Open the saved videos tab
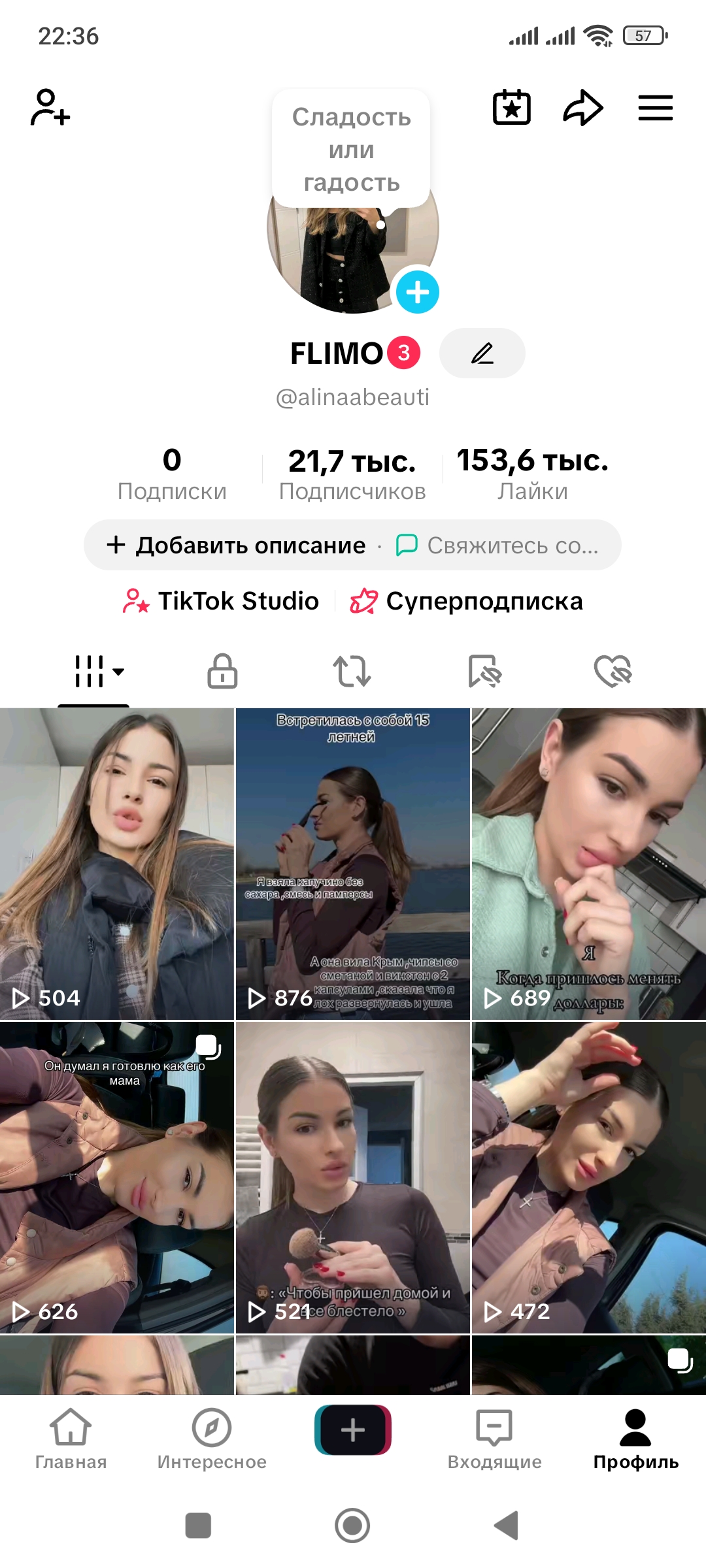This screenshot has height=1568, width=706. [485, 672]
